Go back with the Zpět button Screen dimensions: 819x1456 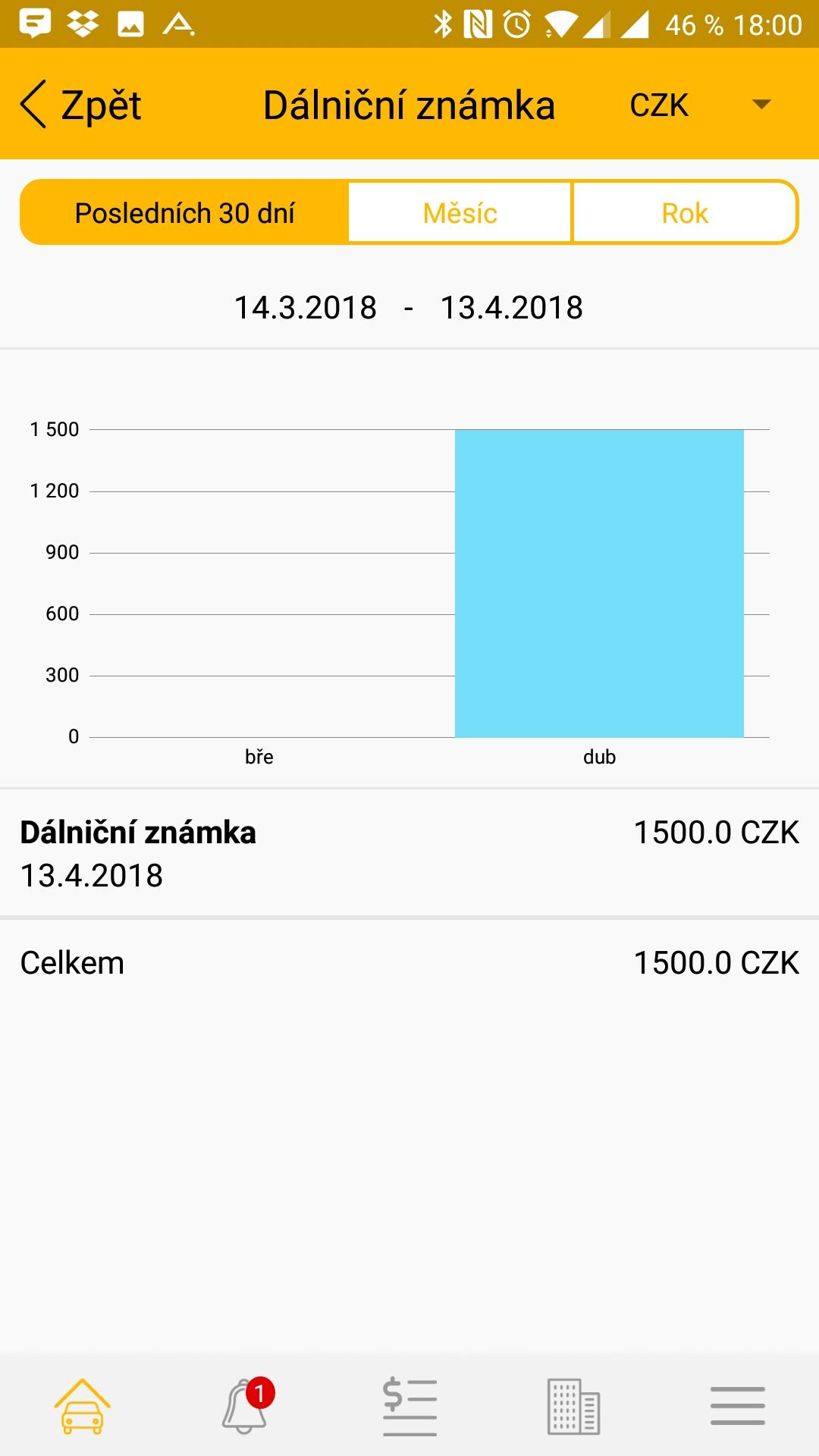pyautogui.click(x=80, y=105)
